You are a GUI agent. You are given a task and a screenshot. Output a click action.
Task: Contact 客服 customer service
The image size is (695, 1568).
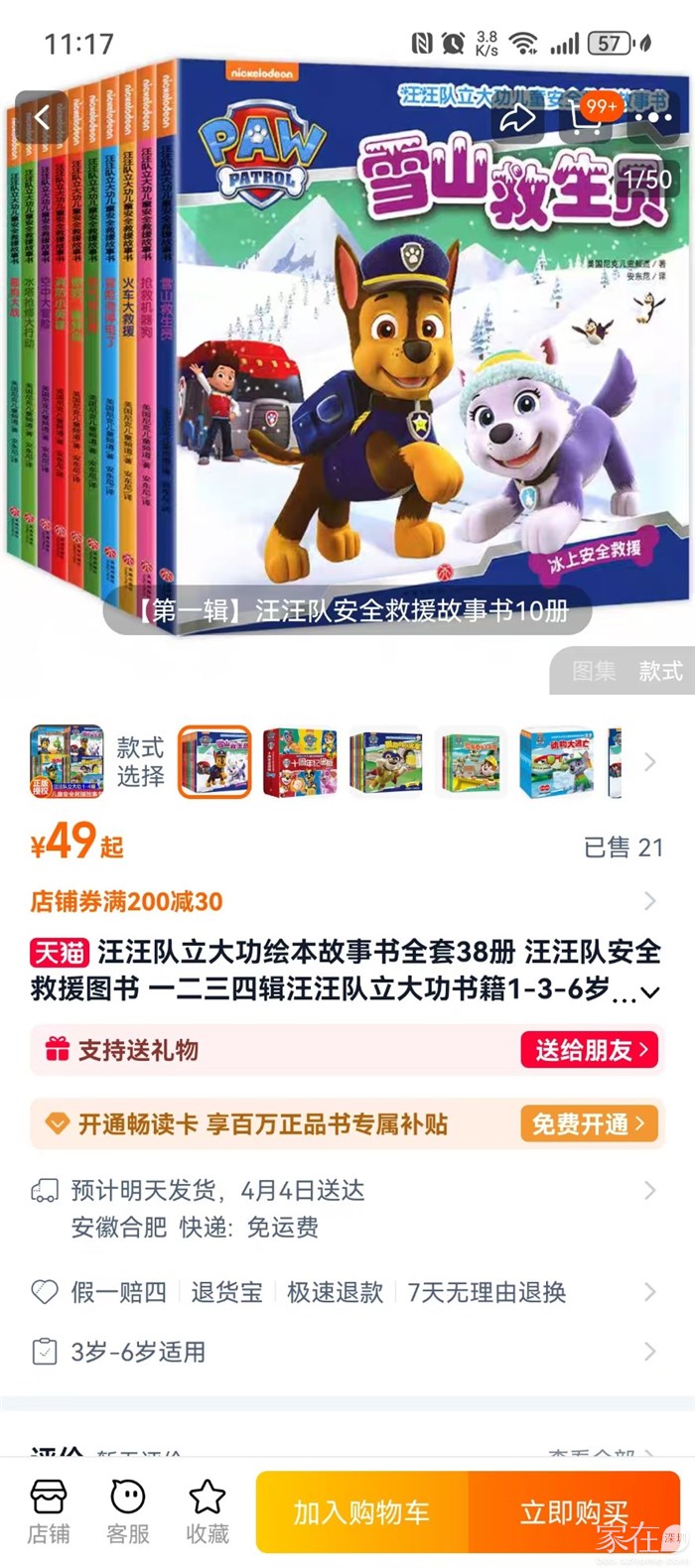click(x=128, y=1512)
